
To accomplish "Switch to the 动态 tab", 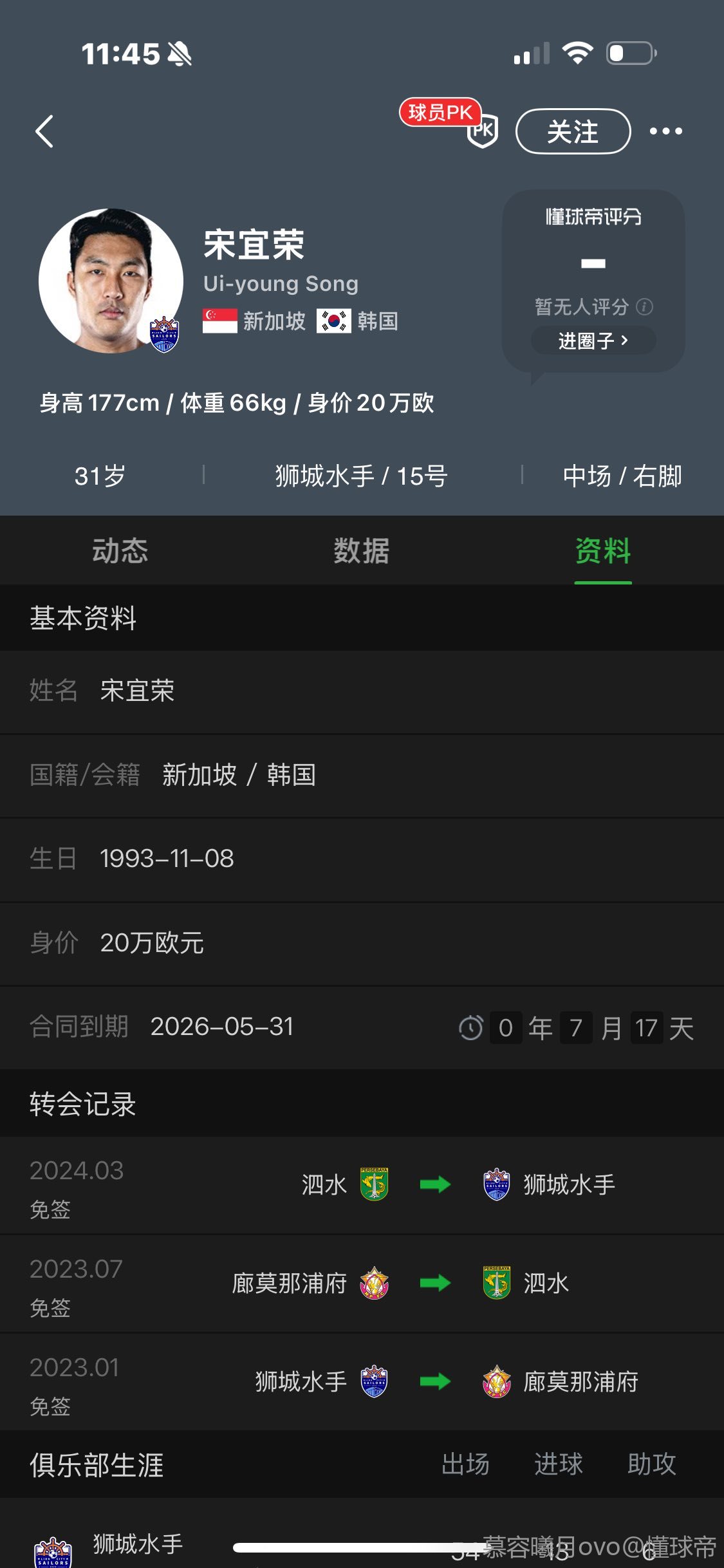I will (120, 551).
